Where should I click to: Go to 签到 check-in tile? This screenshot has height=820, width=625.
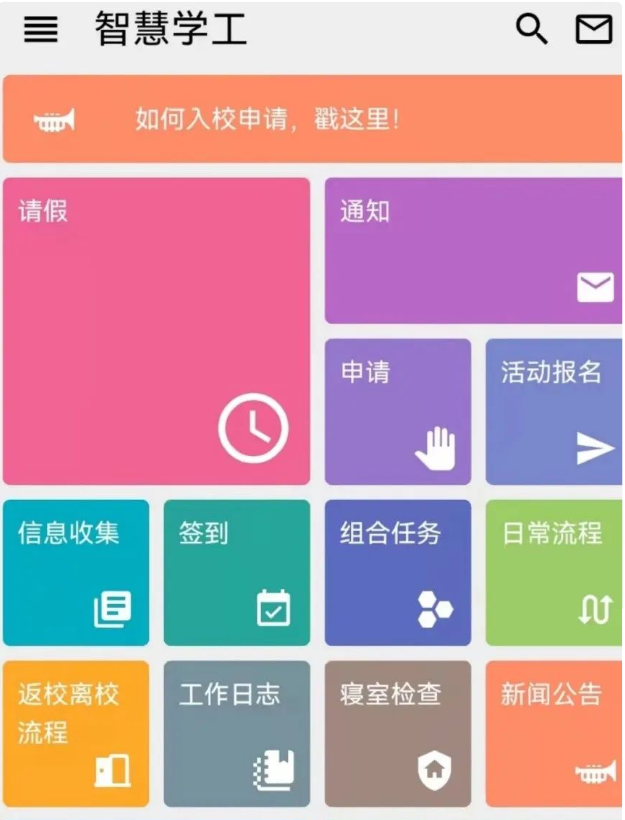237,573
